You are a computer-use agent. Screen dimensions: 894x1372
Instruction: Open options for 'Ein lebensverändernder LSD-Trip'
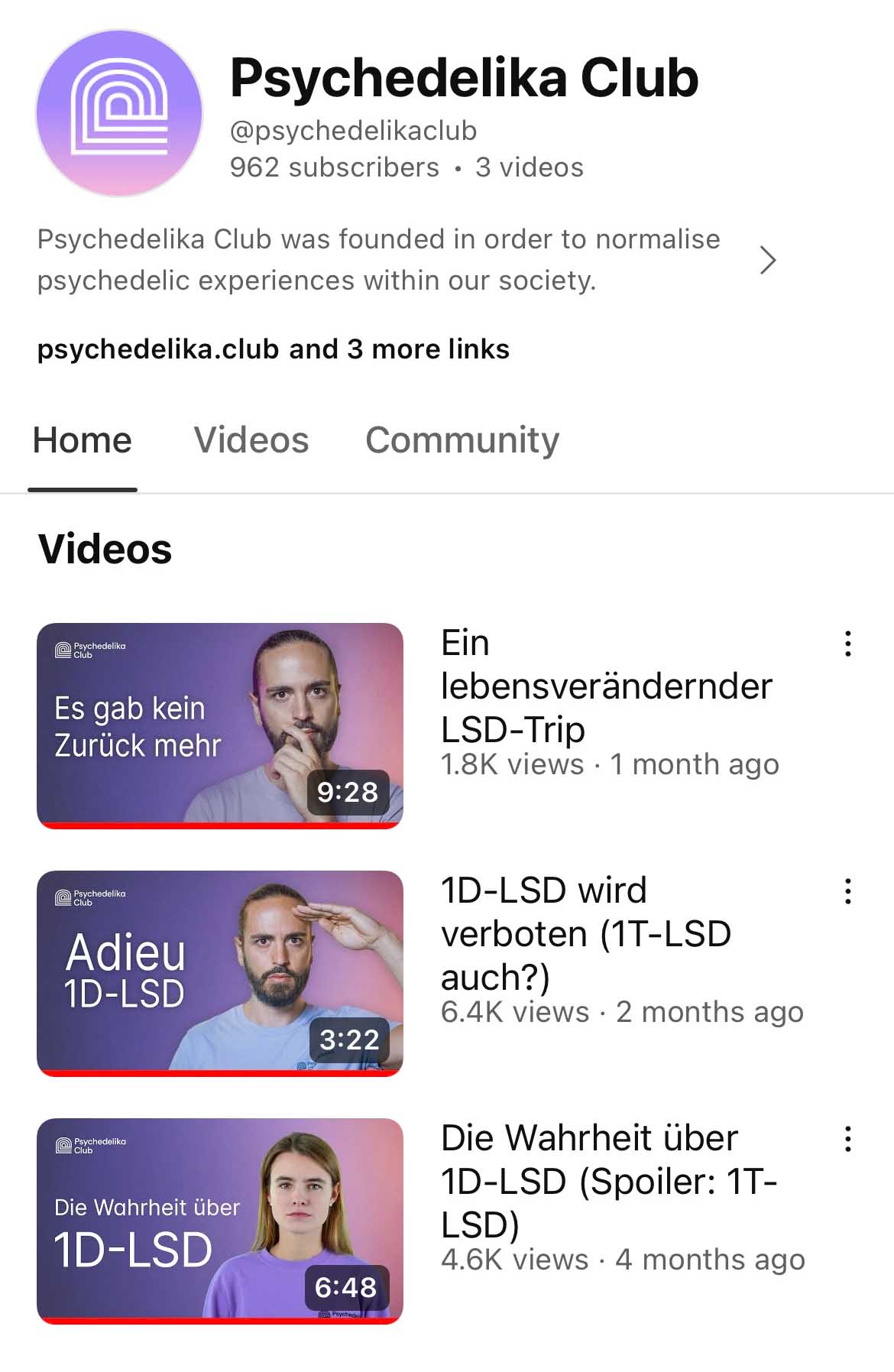pyautogui.click(x=847, y=644)
